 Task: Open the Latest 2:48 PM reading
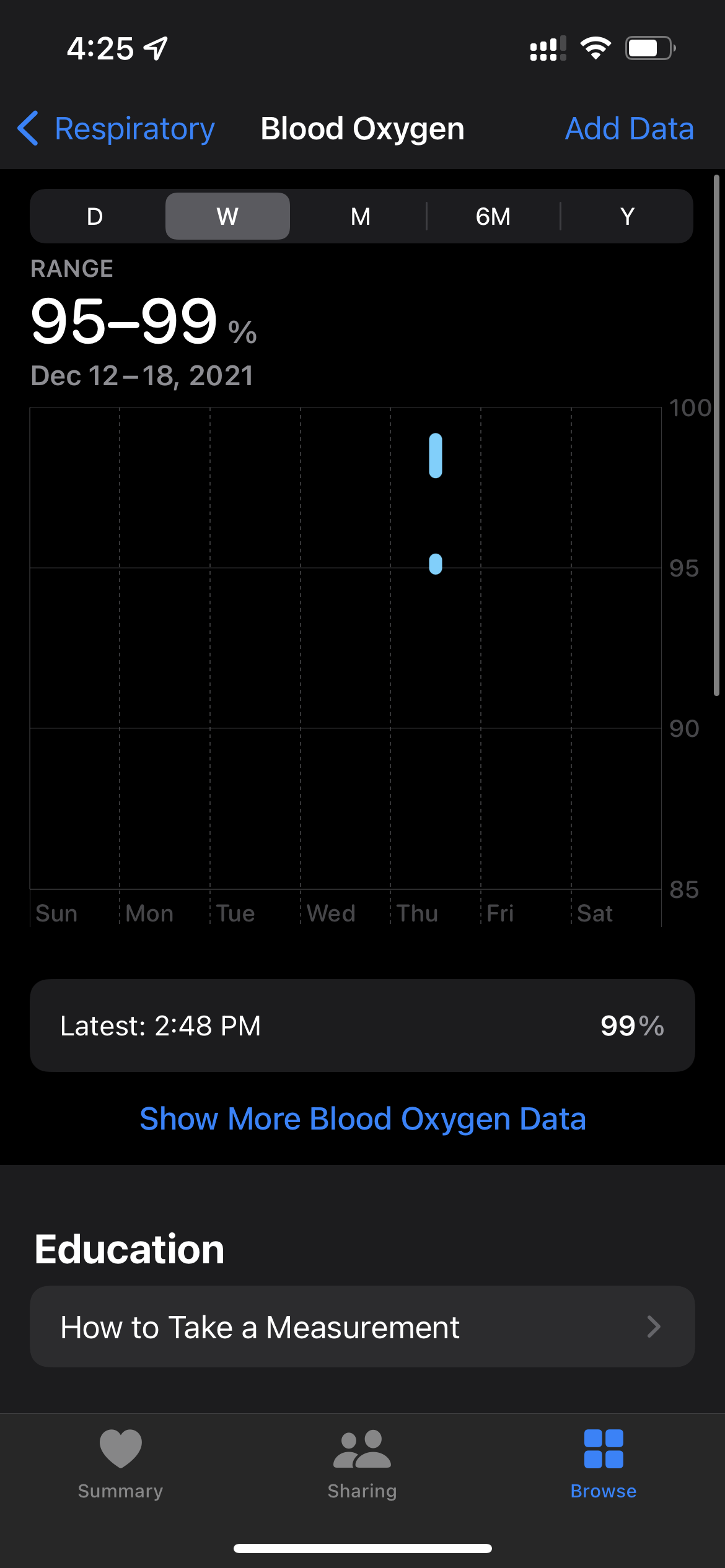pos(362,1026)
